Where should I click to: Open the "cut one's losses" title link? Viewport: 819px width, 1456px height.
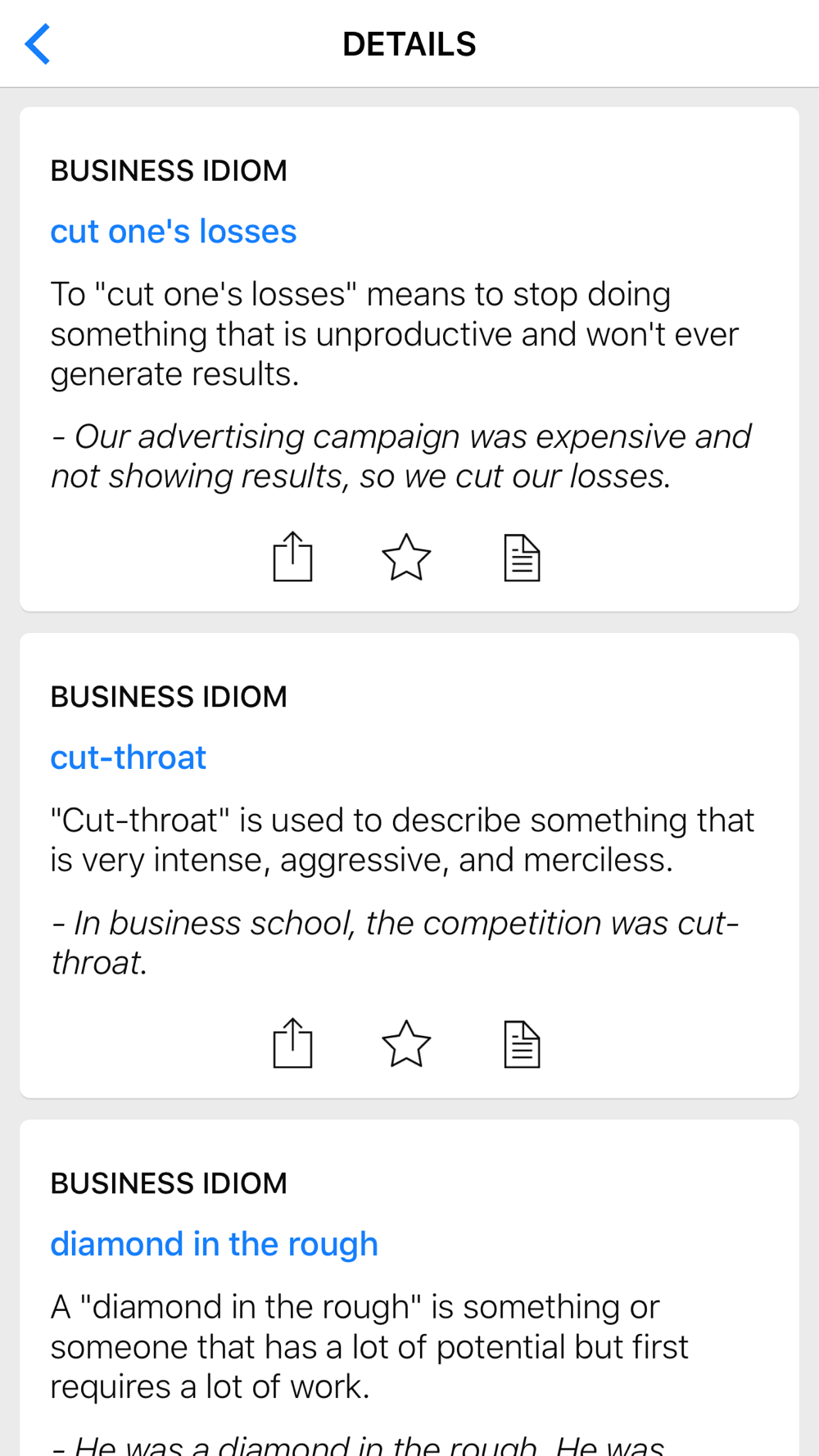pyautogui.click(x=174, y=232)
